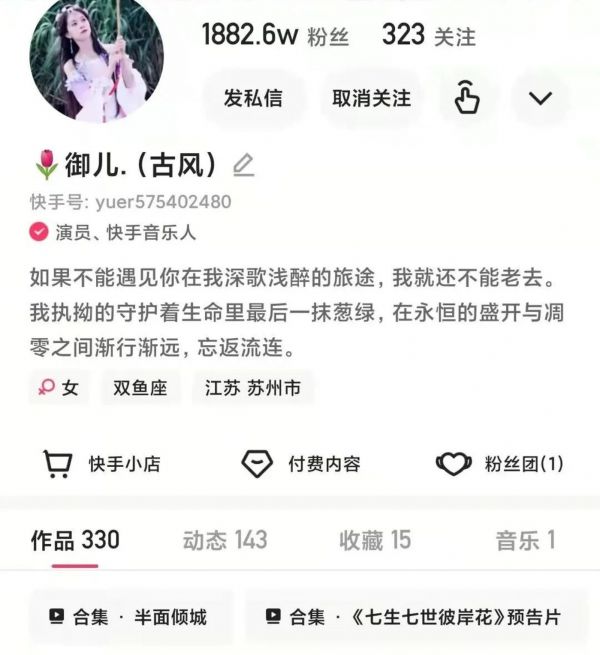
Task: Open 付费内容 paid content
Action: (x=302, y=464)
